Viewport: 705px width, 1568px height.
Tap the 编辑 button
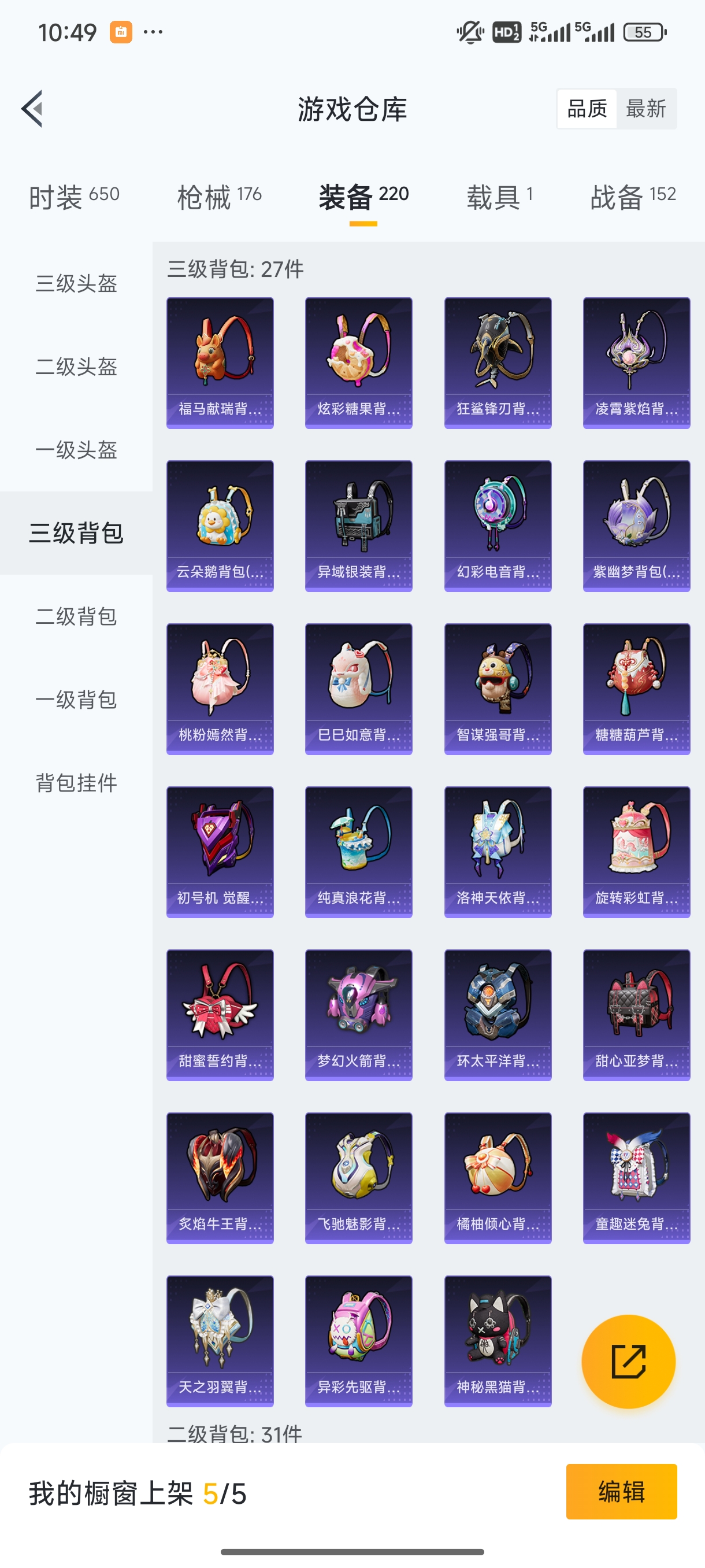[621, 1491]
